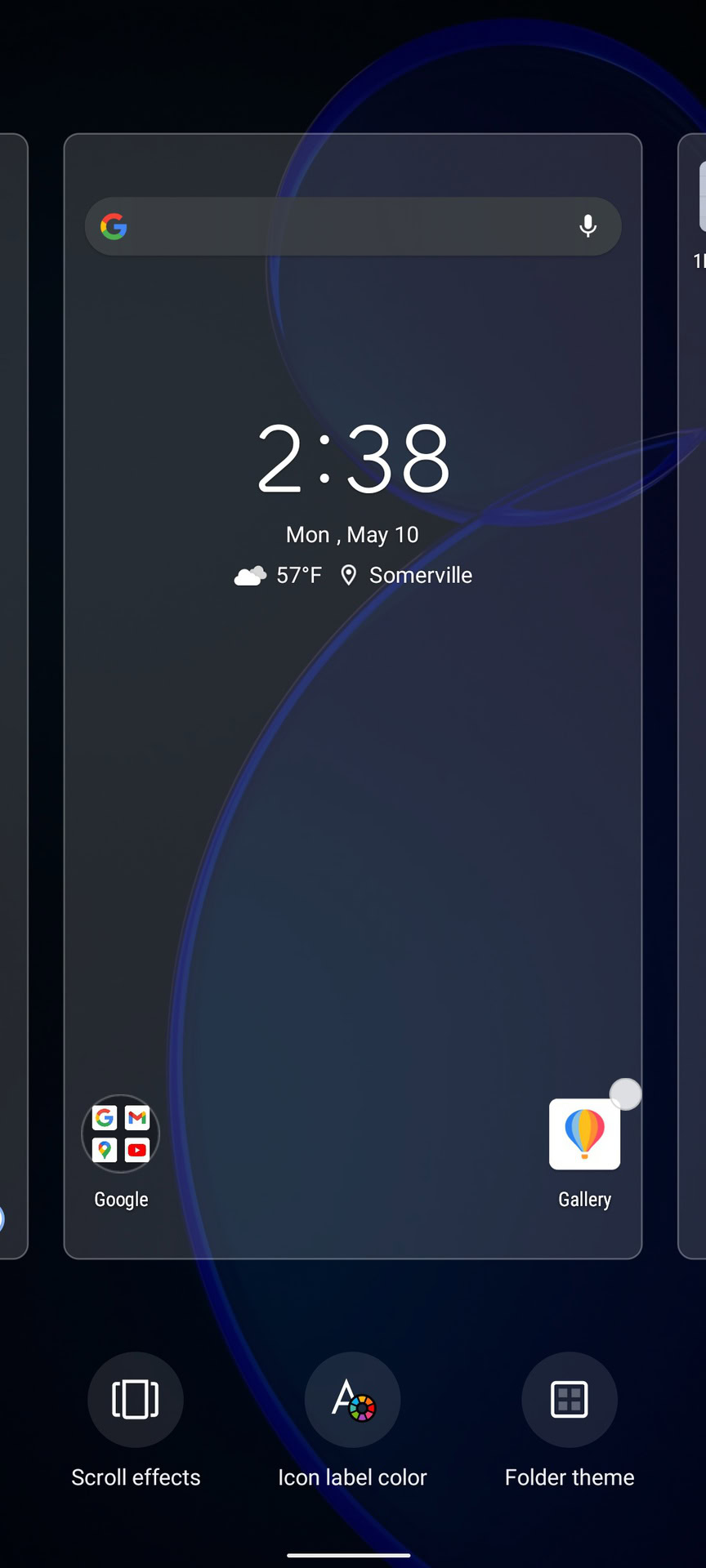Image resolution: width=706 pixels, height=1568 pixels.
Task: Open the Google search bar
Action: [343, 226]
